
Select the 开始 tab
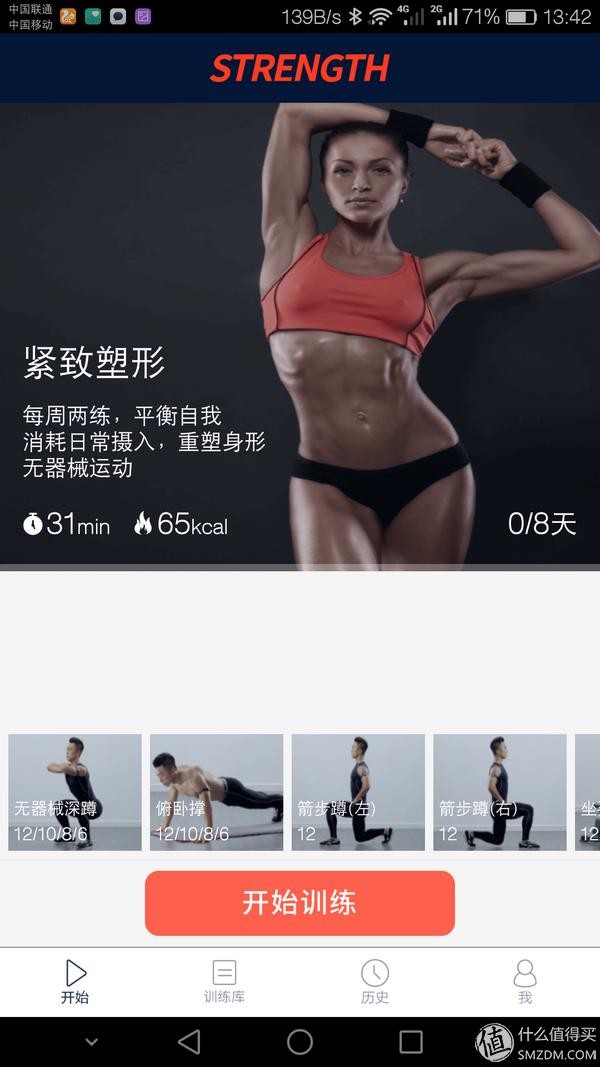(75, 981)
